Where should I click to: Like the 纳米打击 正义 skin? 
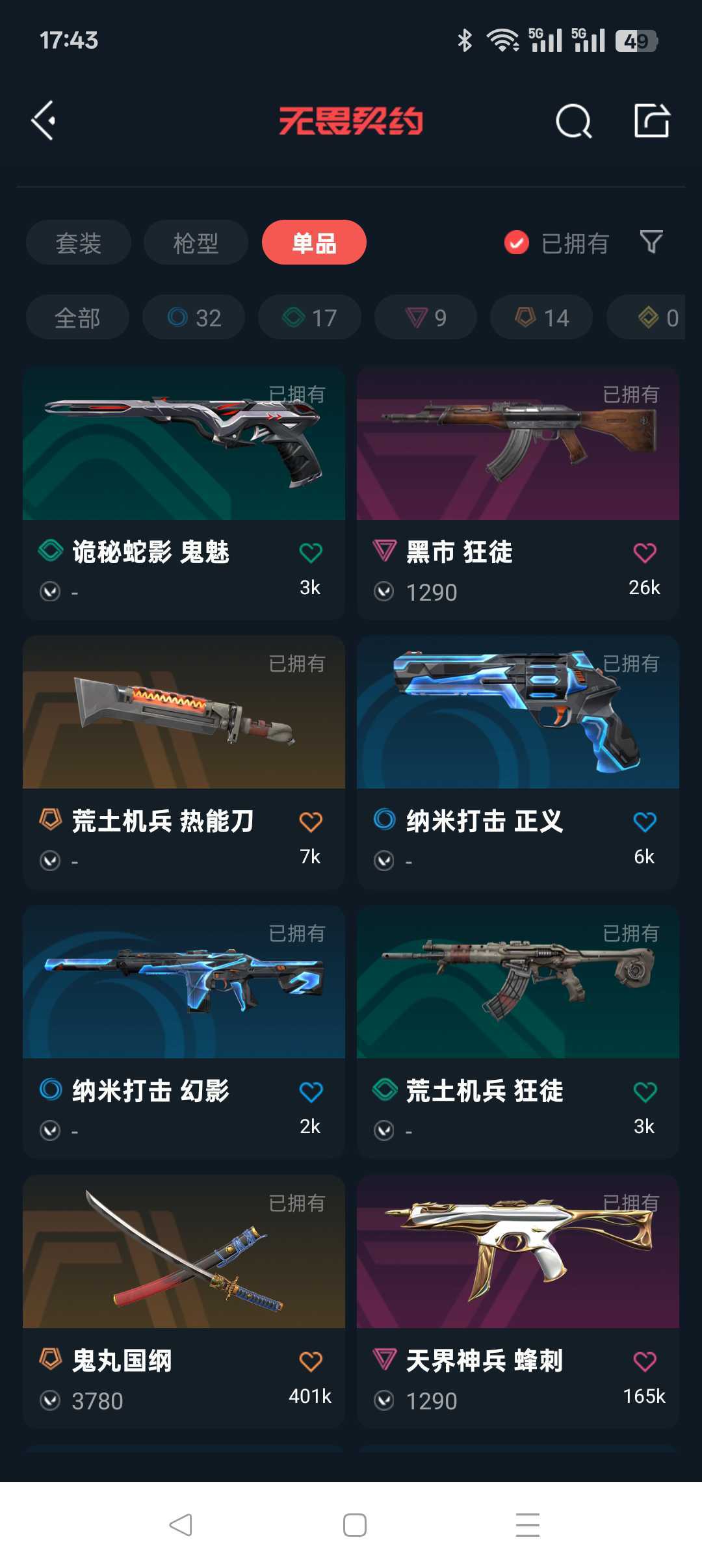pos(645,822)
